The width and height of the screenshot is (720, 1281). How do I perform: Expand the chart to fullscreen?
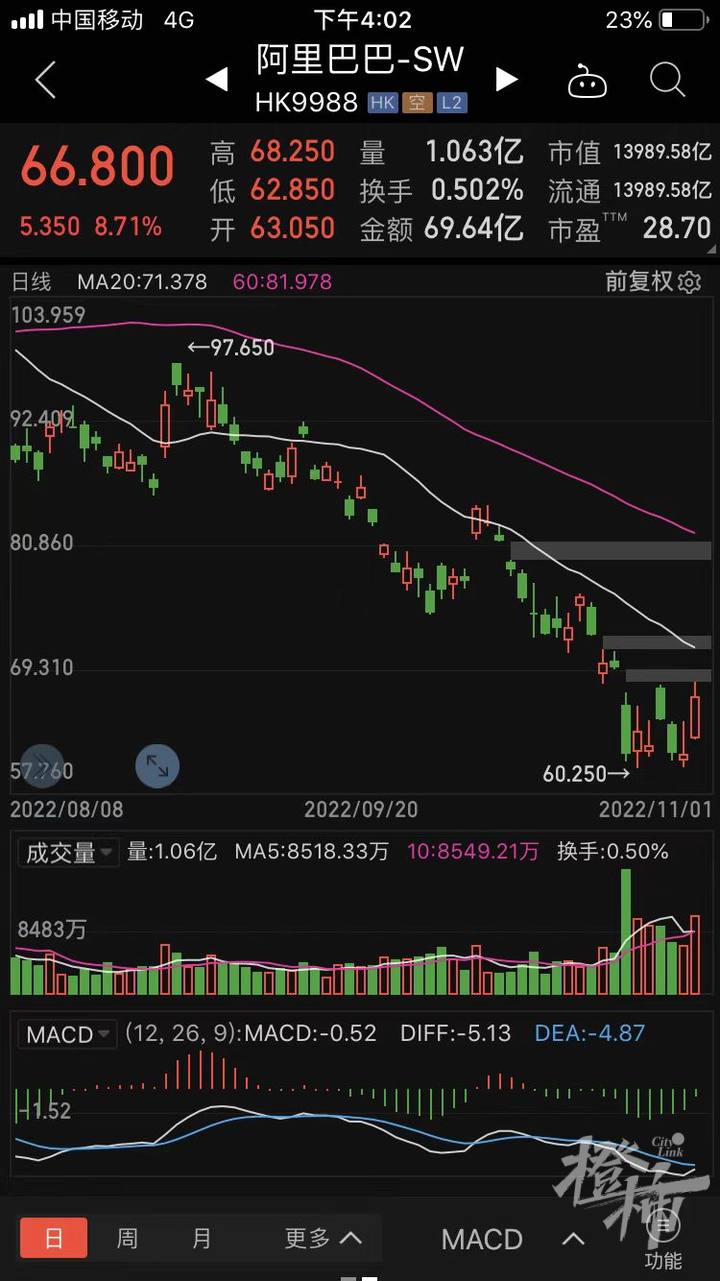tap(157, 766)
